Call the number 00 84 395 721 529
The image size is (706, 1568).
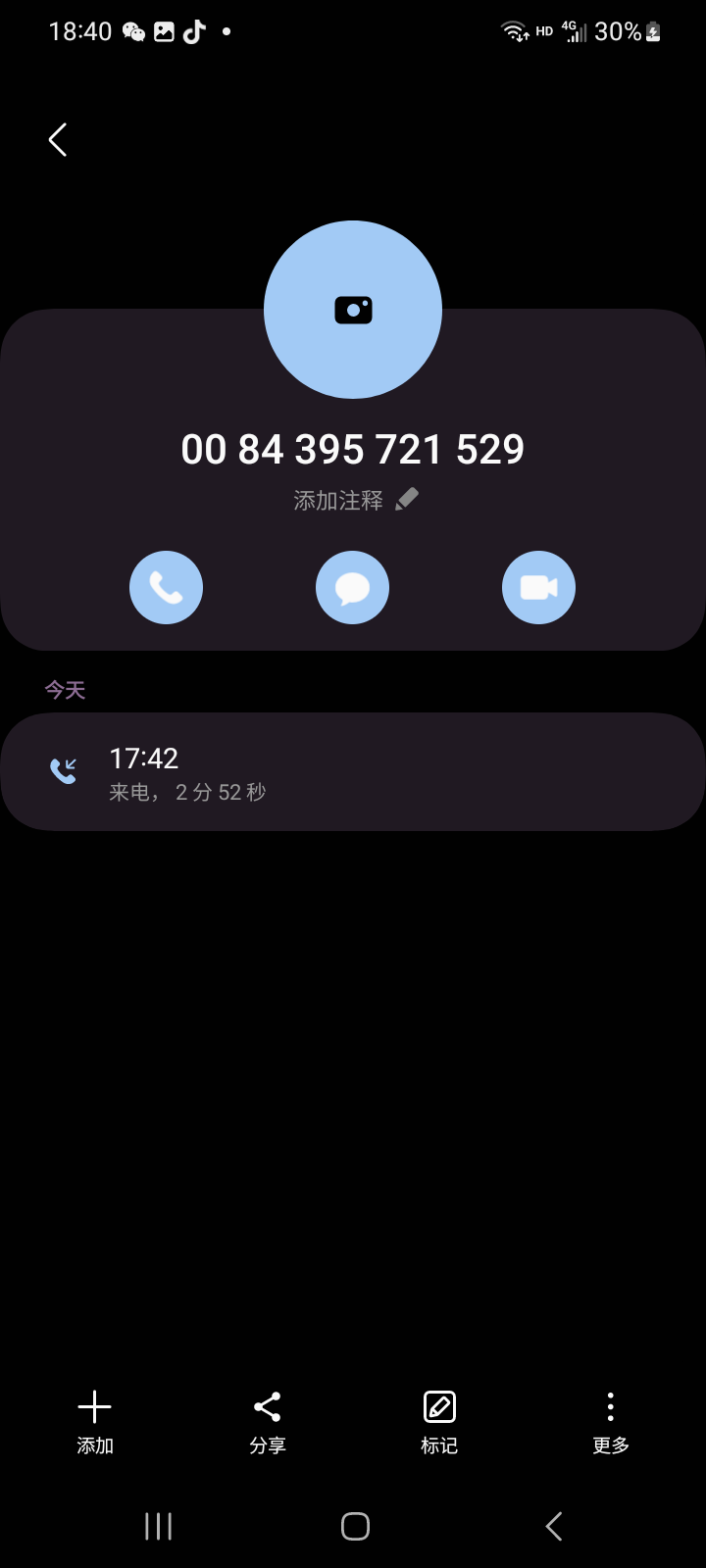pyautogui.click(x=167, y=588)
